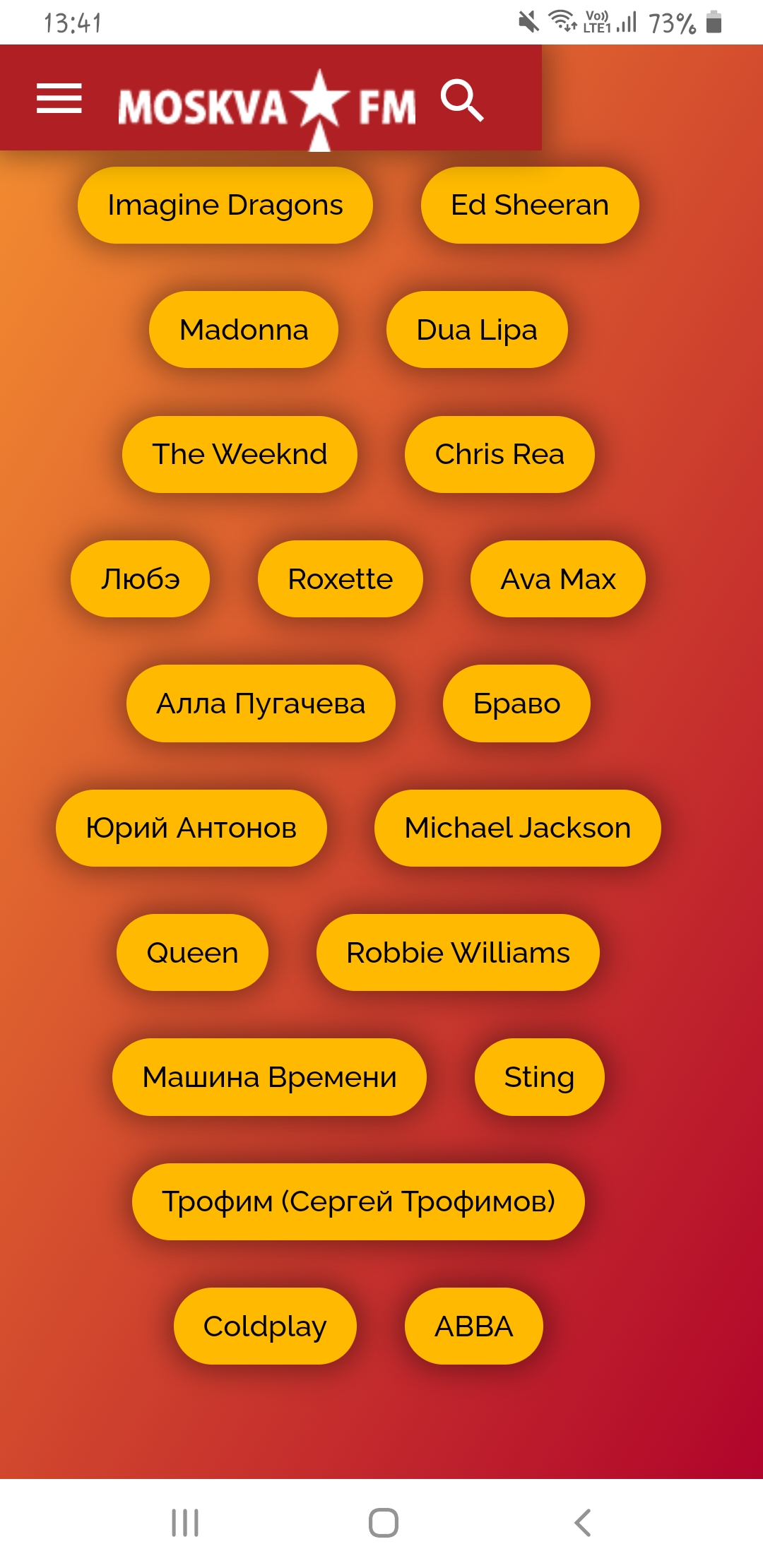The height and width of the screenshot is (1568, 763).
Task: Select The Weeknd chip
Action: click(239, 454)
